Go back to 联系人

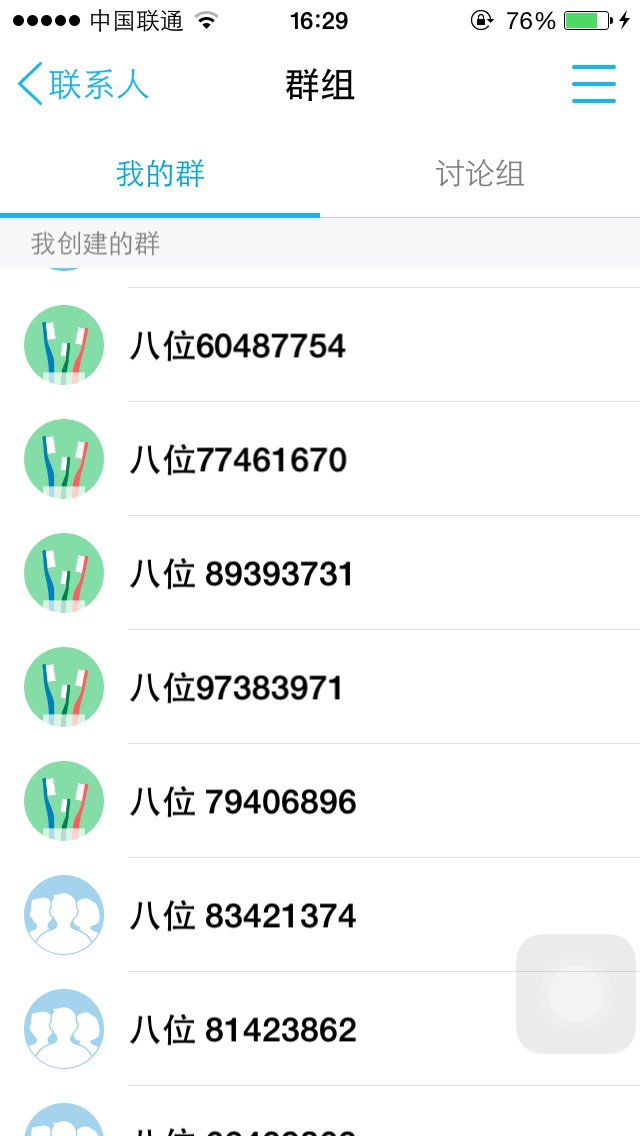coord(83,84)
